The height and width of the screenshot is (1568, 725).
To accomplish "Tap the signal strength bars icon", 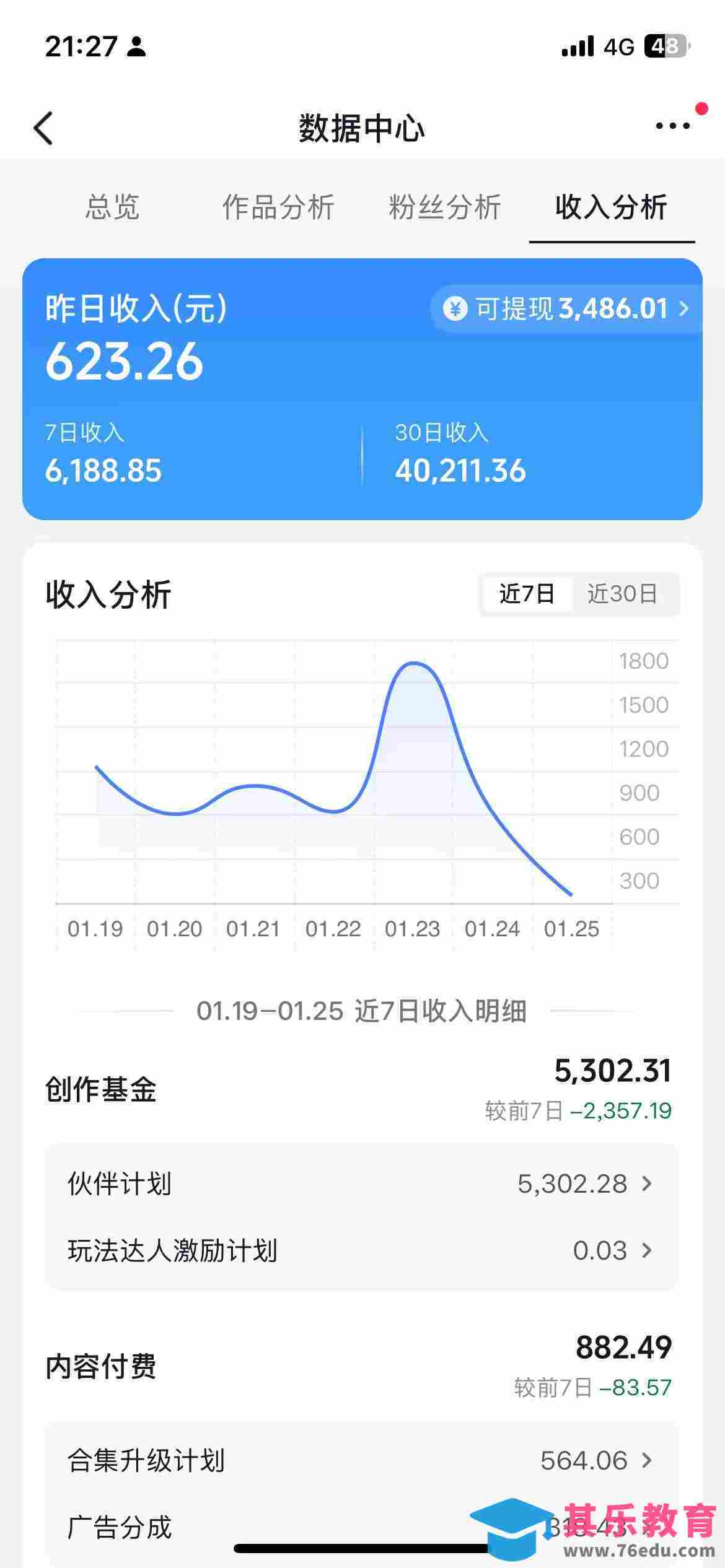I will click(576, 45).
